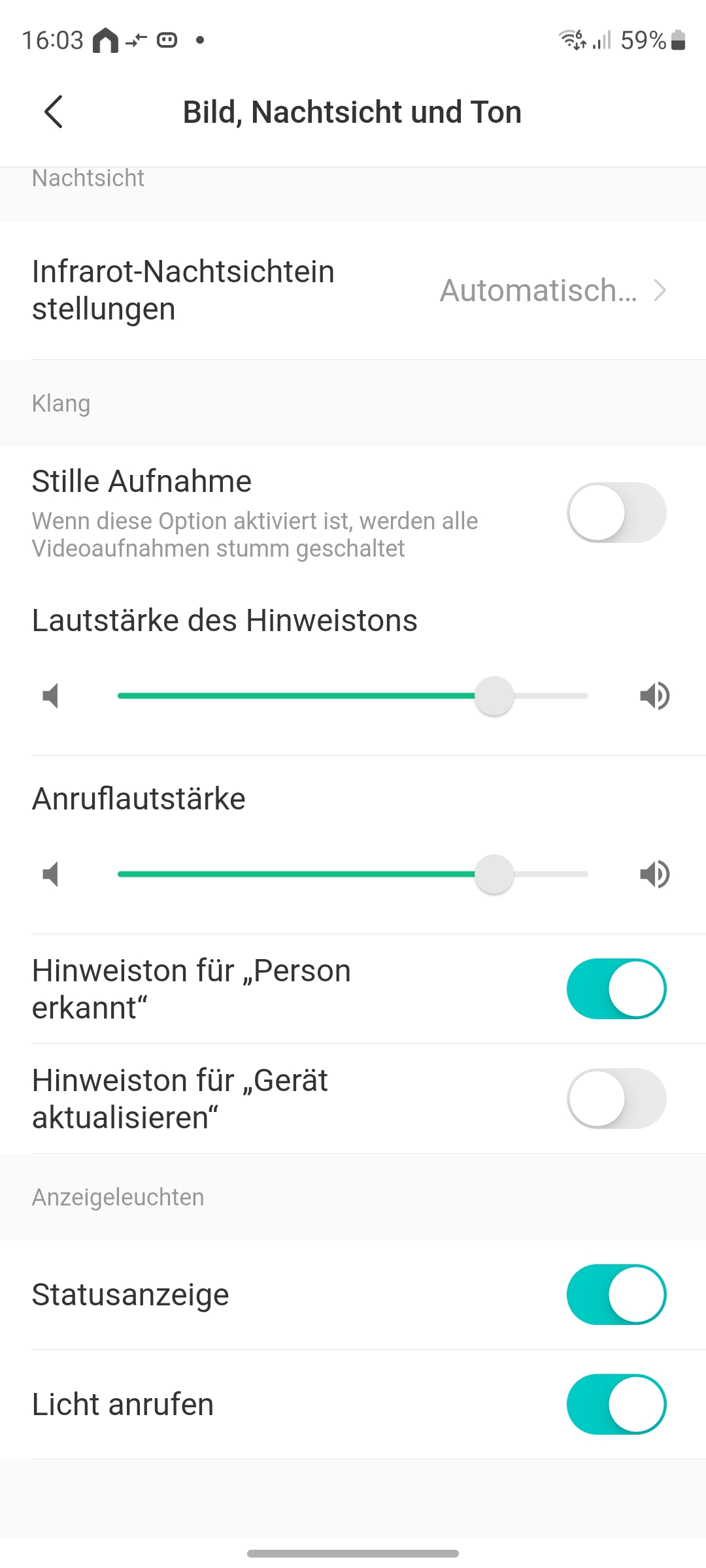
Task: Go back using the top-left arrow
Action: pyautogui.click(x=54, y=112)
